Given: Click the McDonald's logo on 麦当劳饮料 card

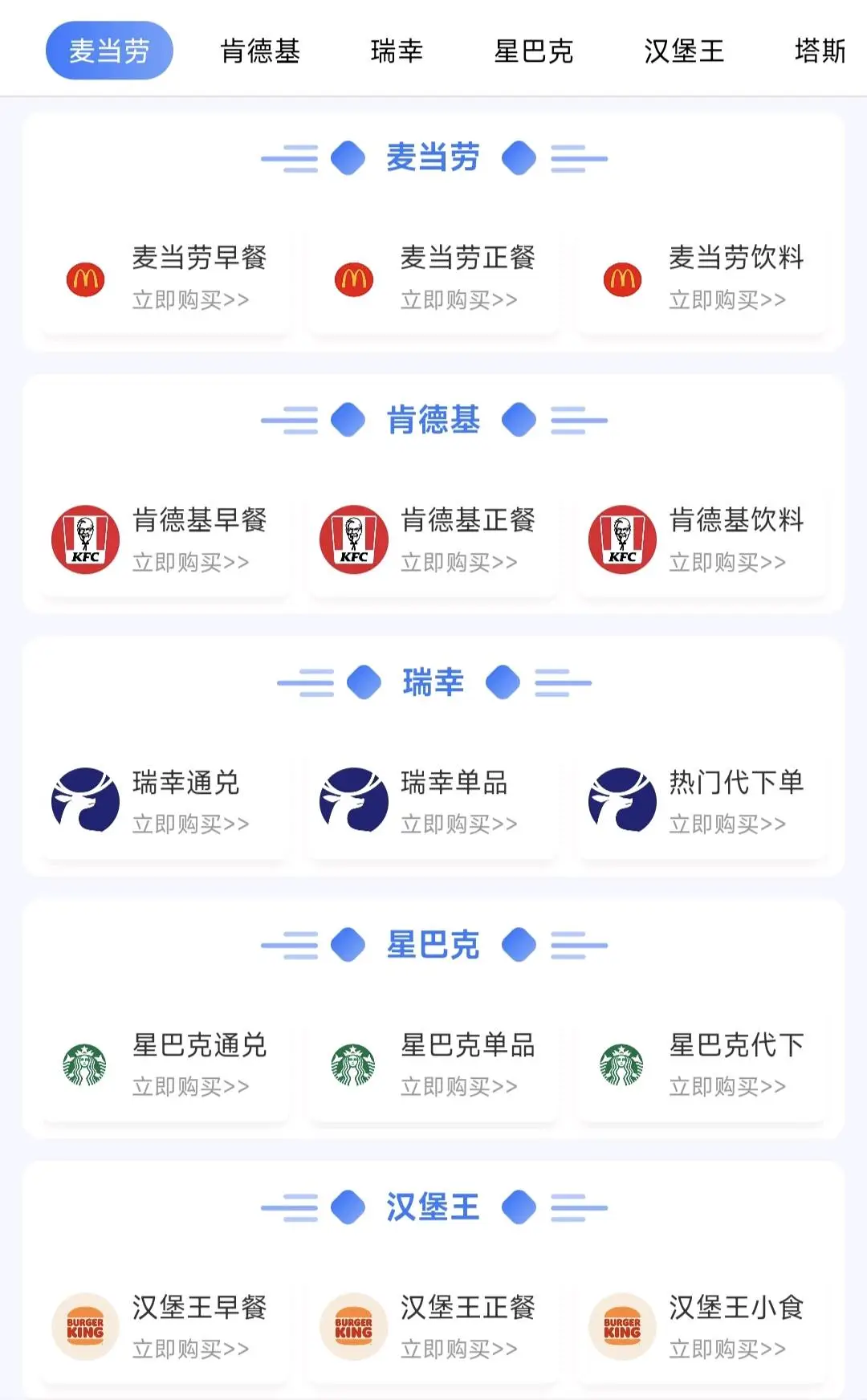Looking at the screenshot, I should [621, 278].
